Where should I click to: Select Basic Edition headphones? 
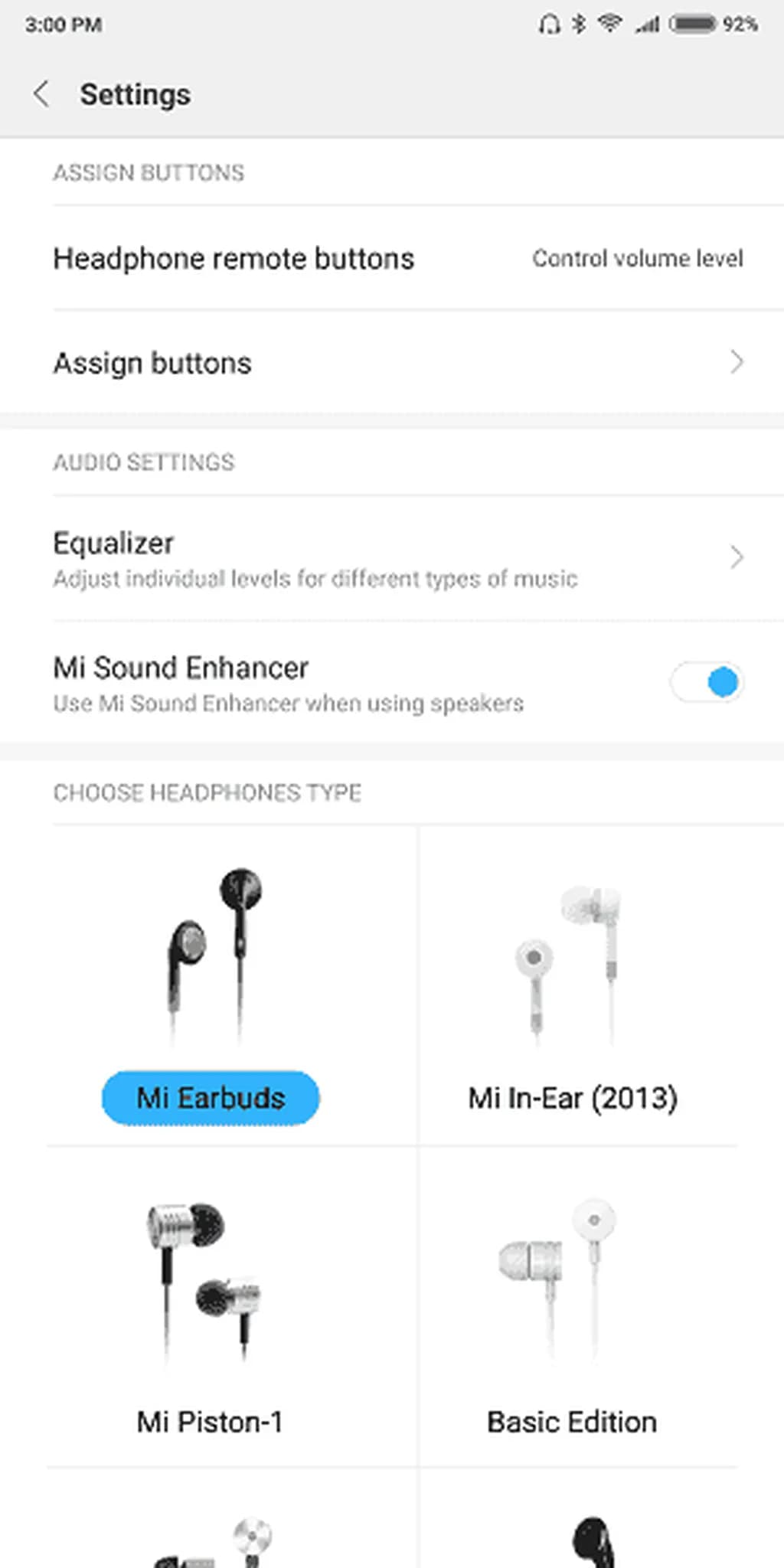pyautogui.click(x=571, y=1309)
